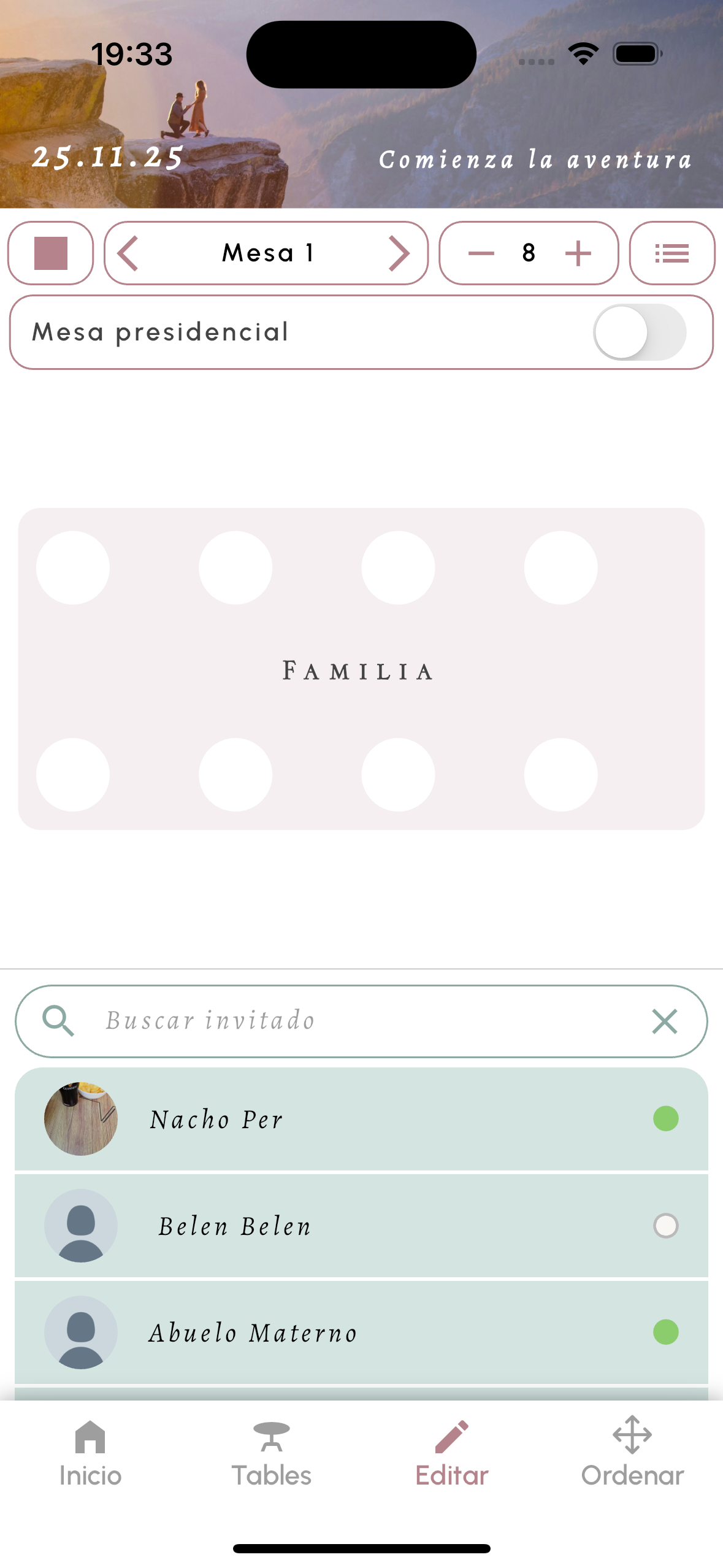Viewport: 723px width, 1568px height.
Task: Open the list view icon
Action: click(x=671, y=253)
